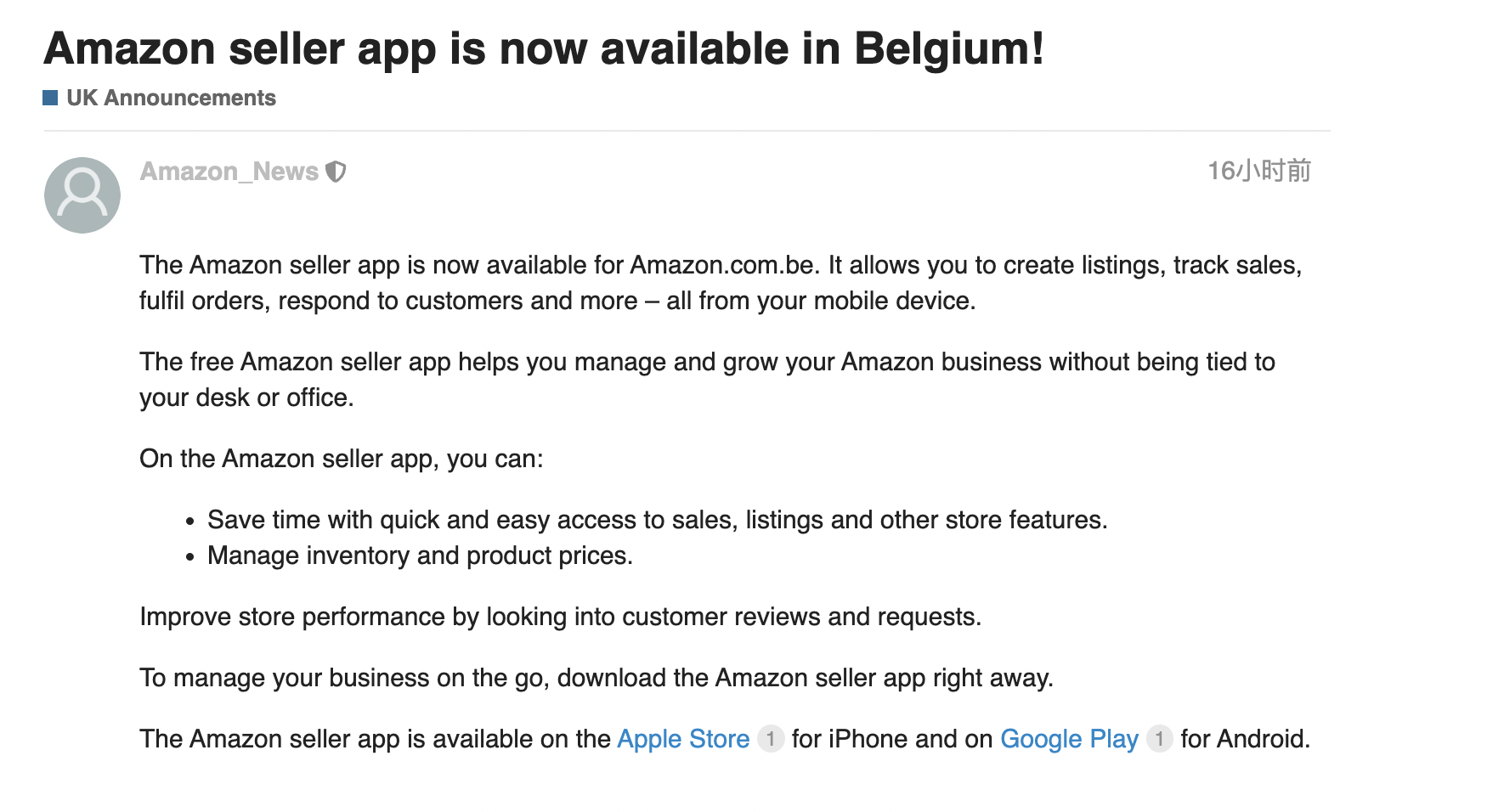Open the Apple Store link
The height and width of the screenshot is (812, 1487).
[x=683, y=739]
